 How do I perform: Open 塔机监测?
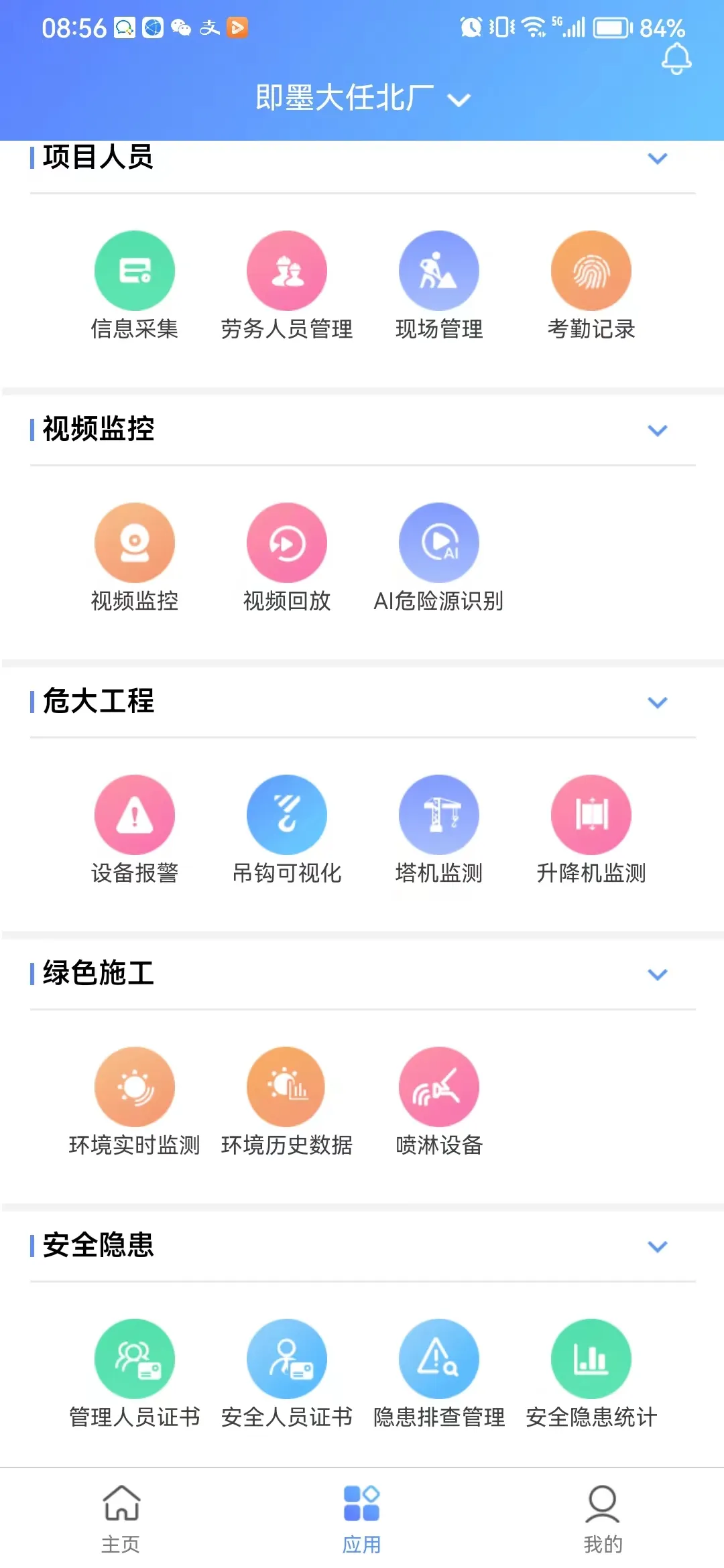(x=439, y=815)
